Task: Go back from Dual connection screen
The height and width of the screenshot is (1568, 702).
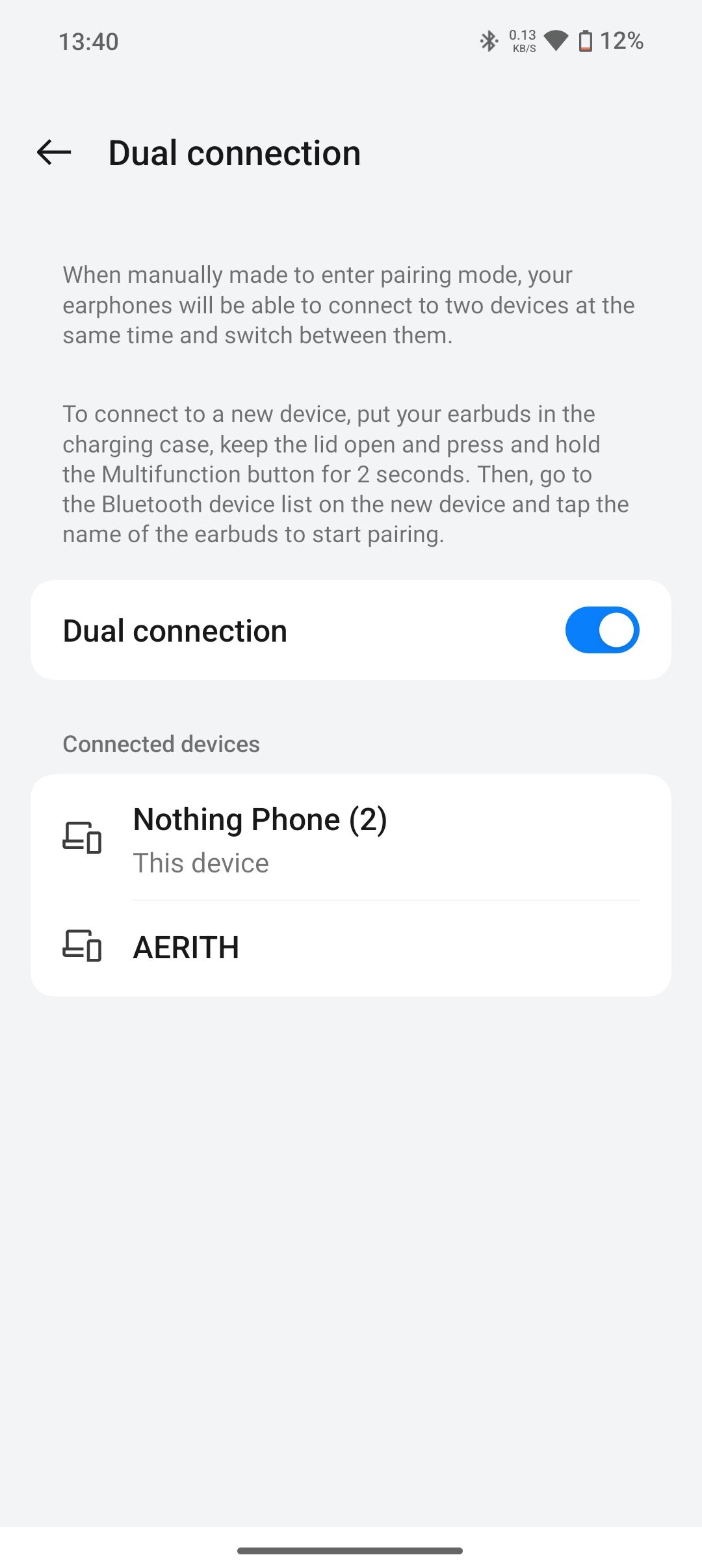Action: click(54, 153)
